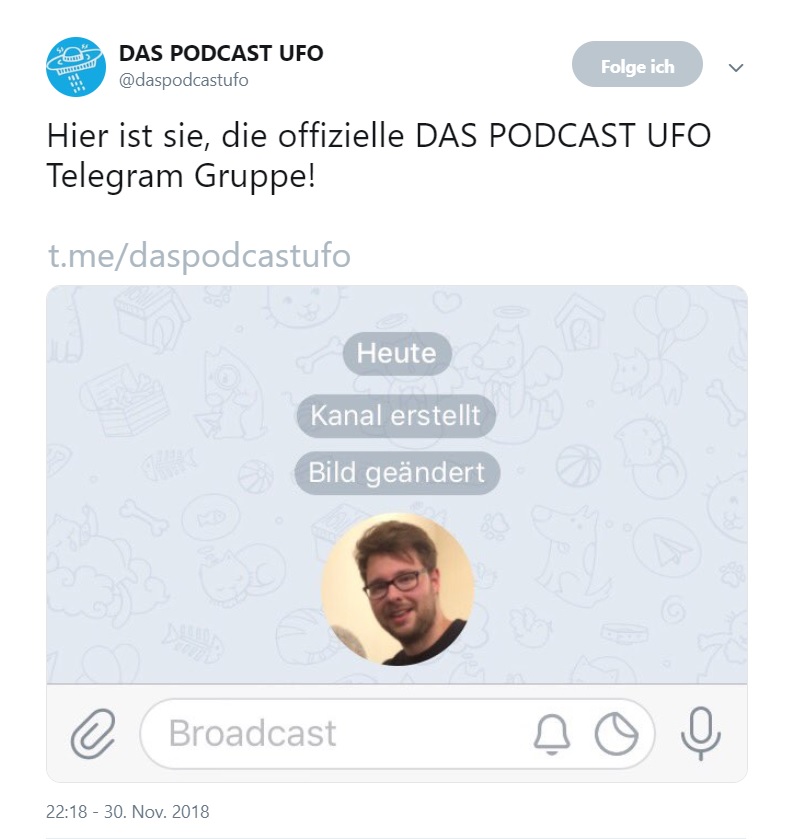Open the 22:18 - 30. Nov. 2018 timestamp

[127, 811]
